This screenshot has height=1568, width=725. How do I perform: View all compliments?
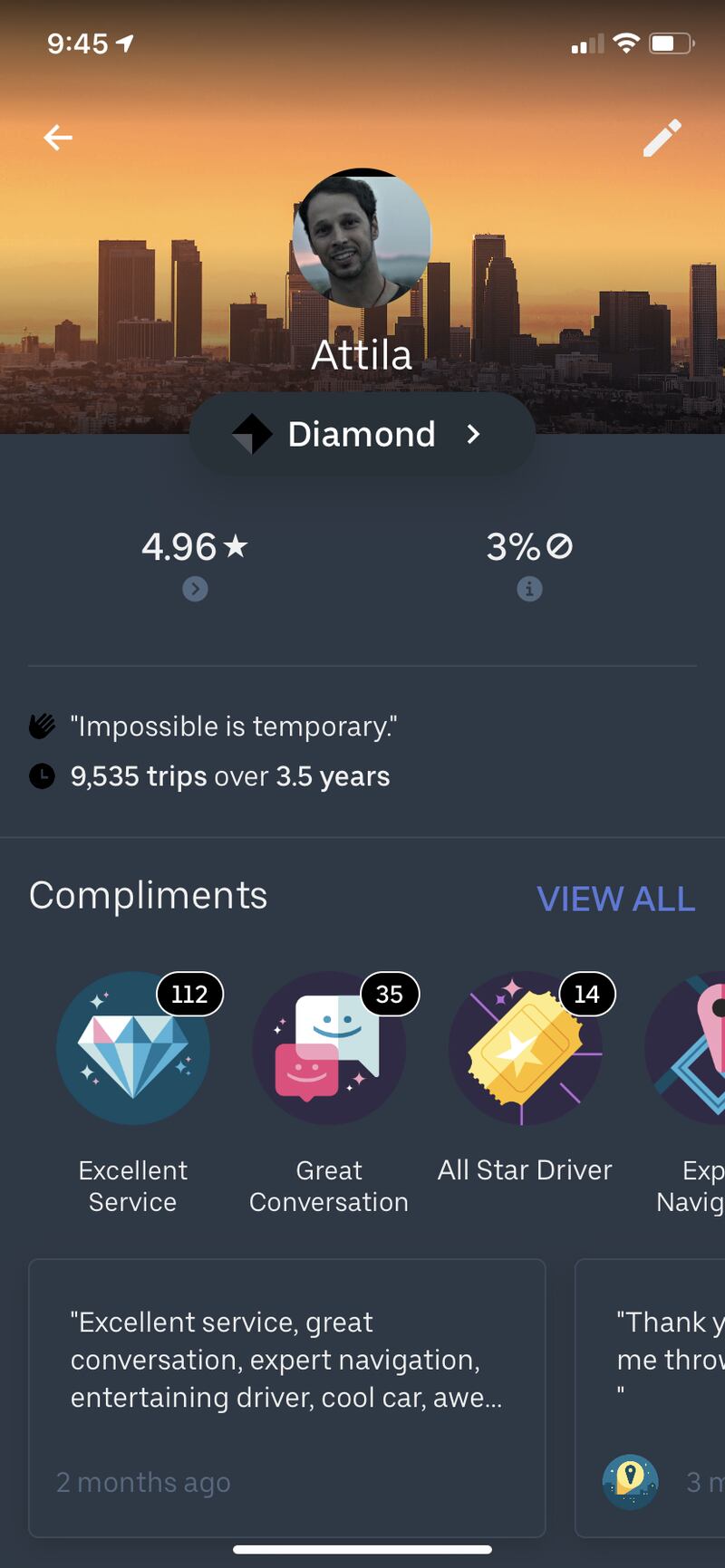tap(615, 899)
